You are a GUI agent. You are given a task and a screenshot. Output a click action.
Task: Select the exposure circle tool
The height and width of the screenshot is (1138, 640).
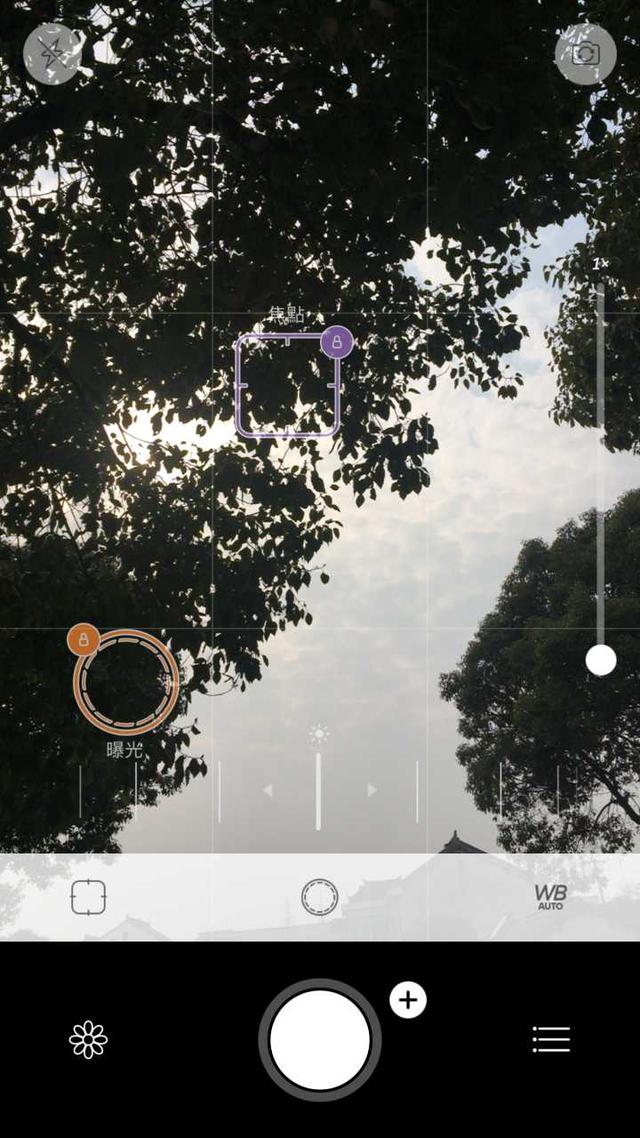coord(320,897)
